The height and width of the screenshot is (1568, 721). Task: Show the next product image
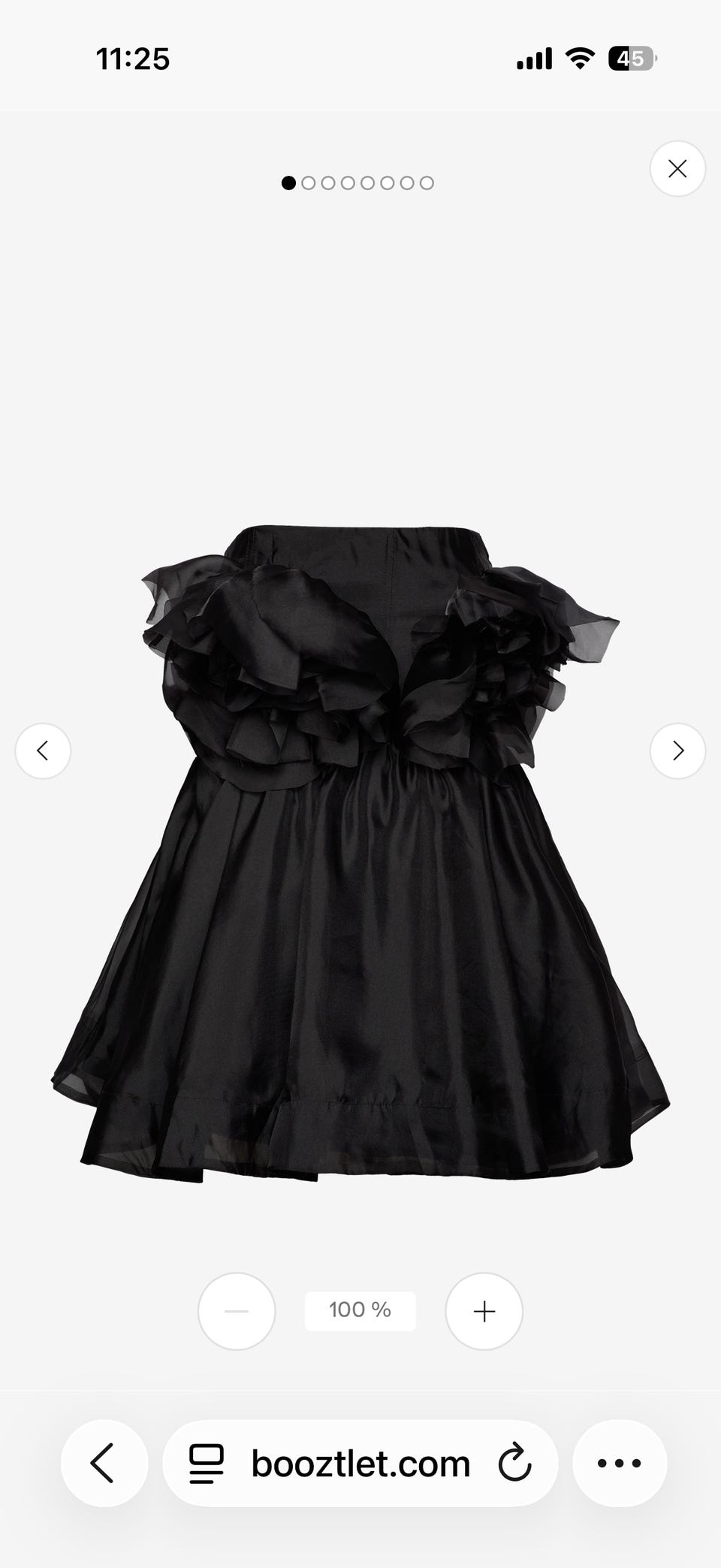[x=677, y=751]
